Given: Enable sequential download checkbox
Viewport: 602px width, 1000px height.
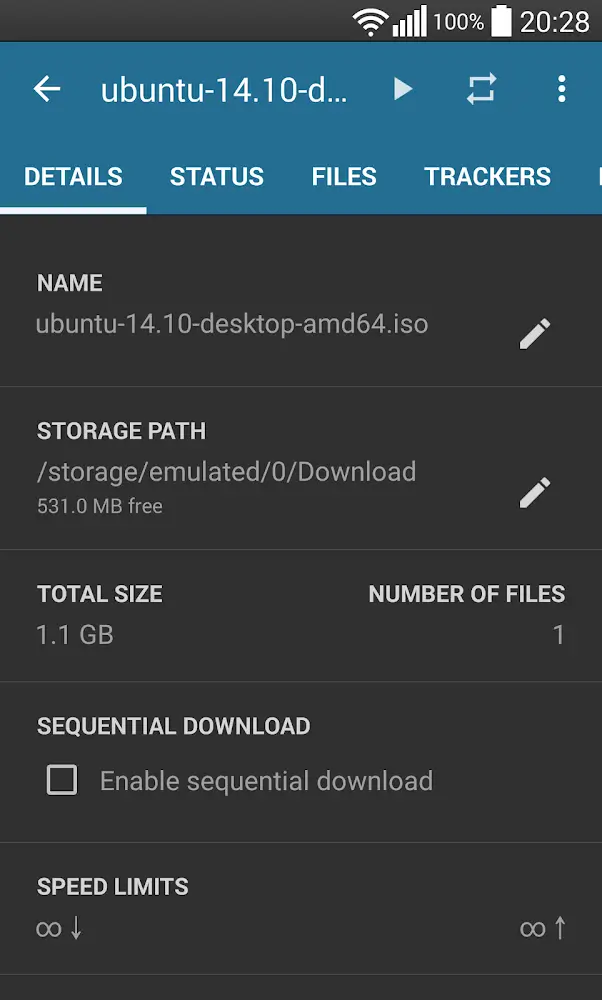Looking at the screenshot, I should point(62,780).
